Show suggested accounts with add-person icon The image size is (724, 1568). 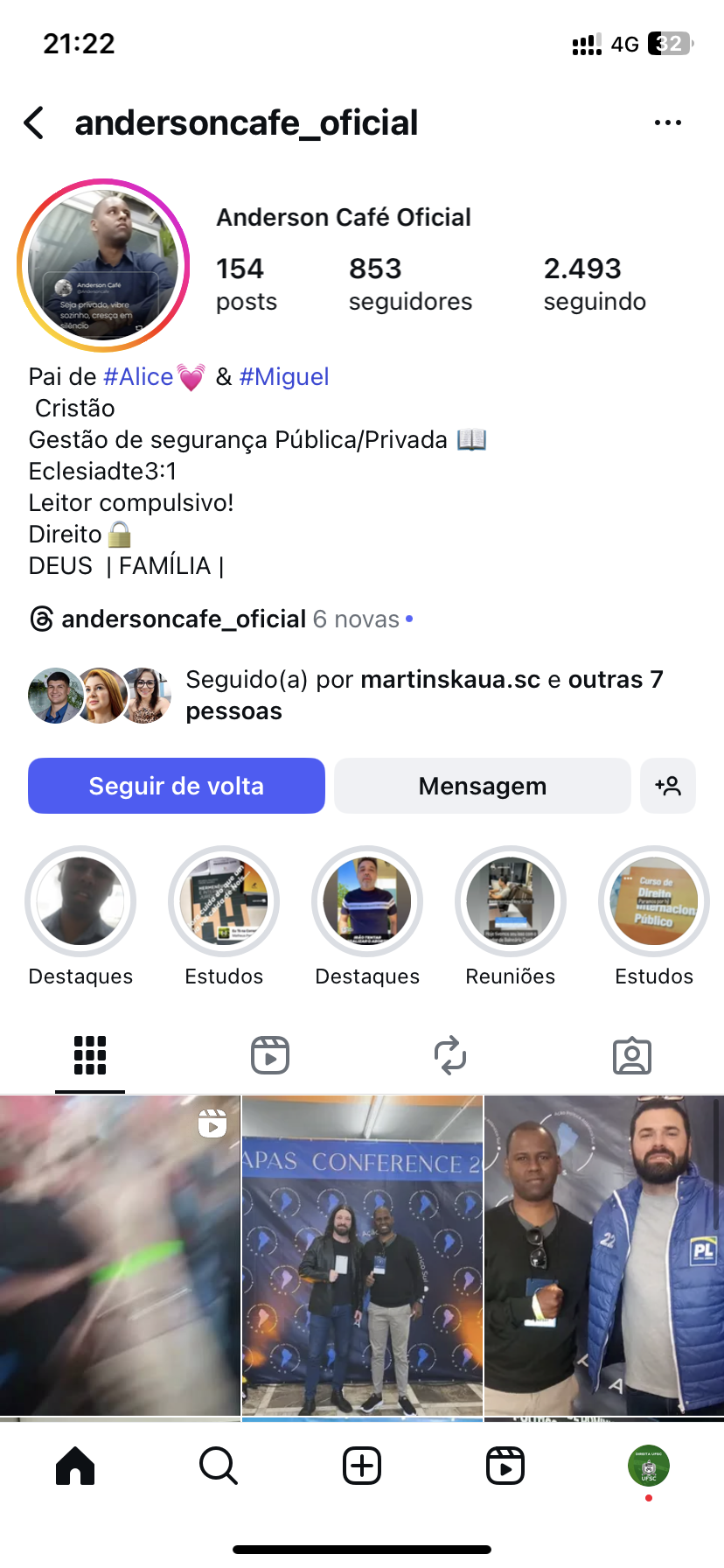click(x=668, y=786)
